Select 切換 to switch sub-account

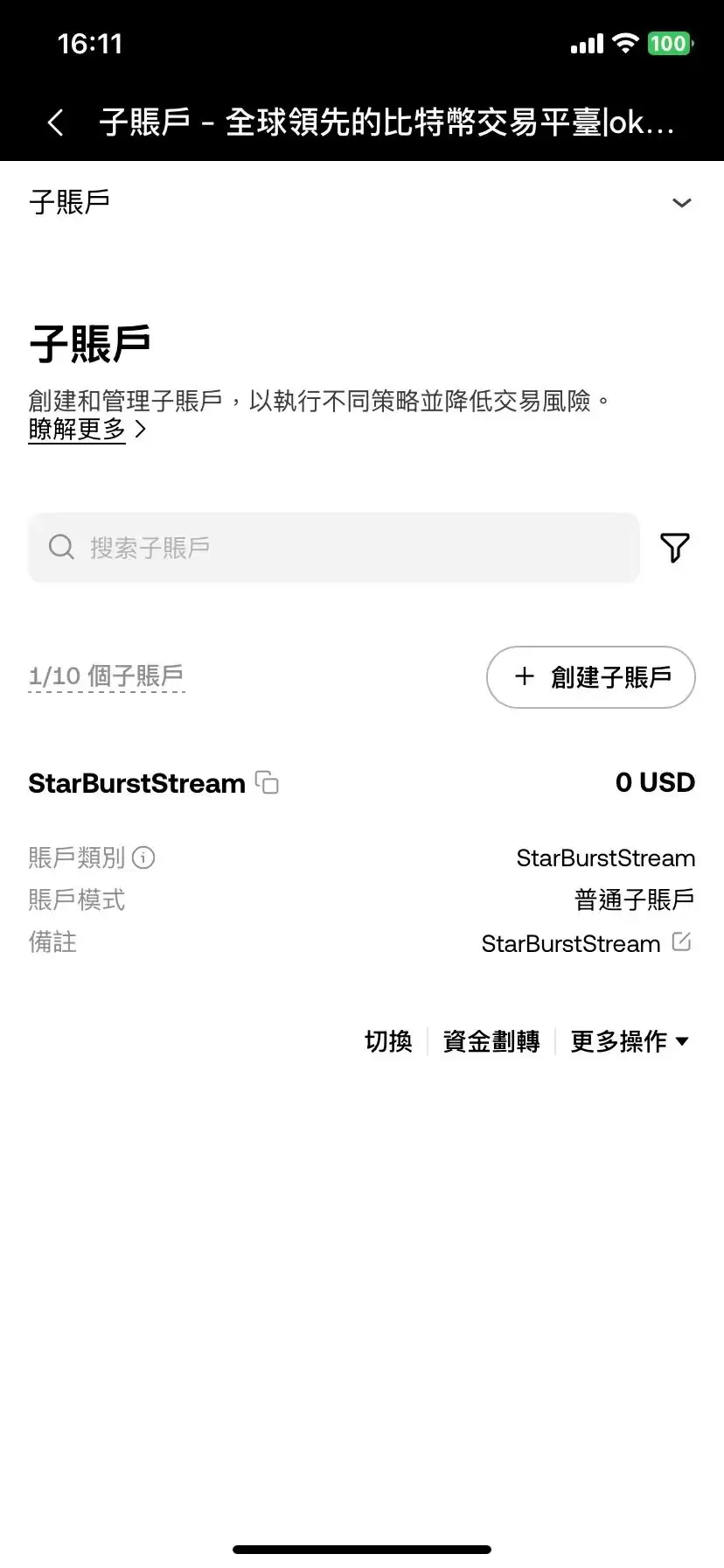[390, 1040]
